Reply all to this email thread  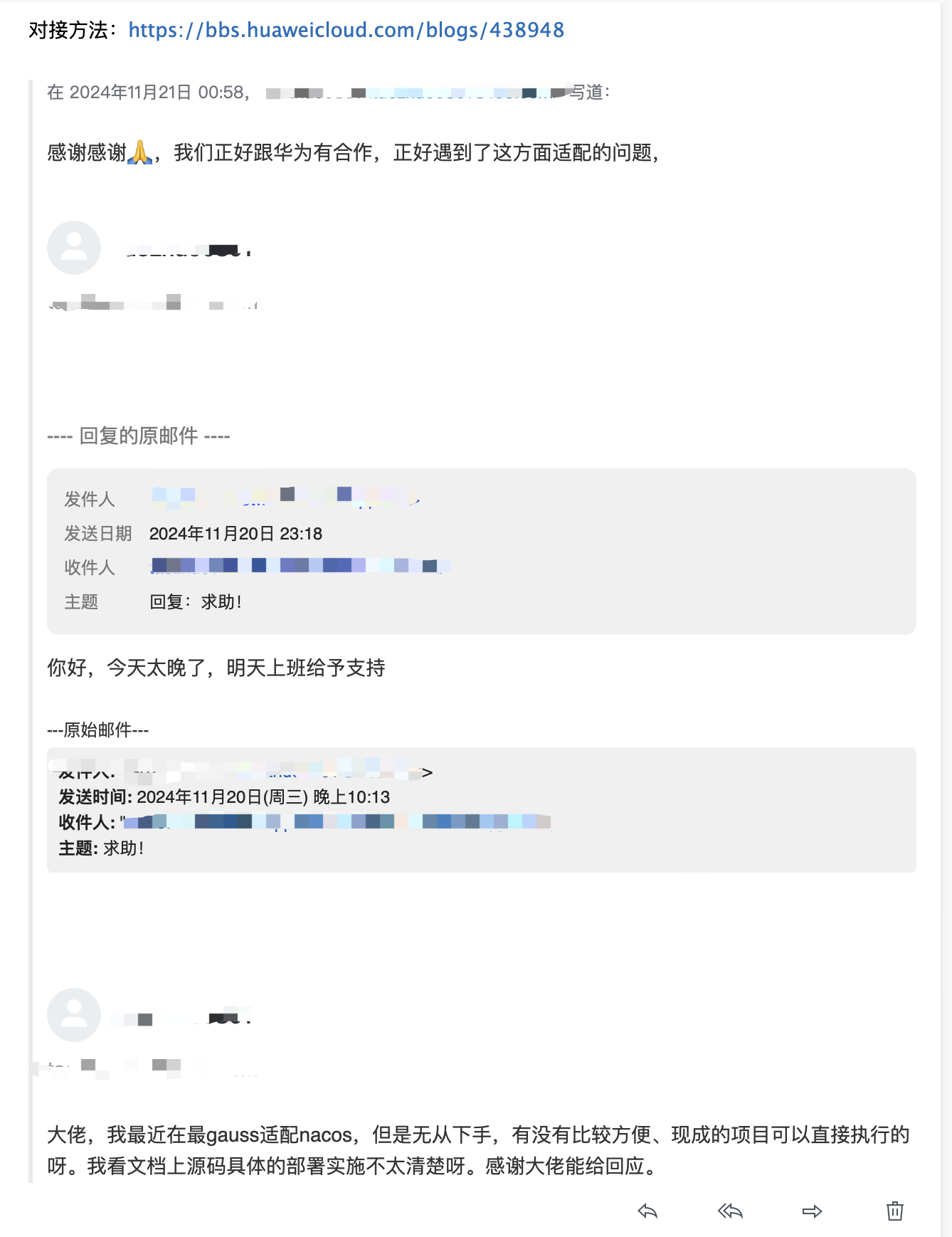730,1211
